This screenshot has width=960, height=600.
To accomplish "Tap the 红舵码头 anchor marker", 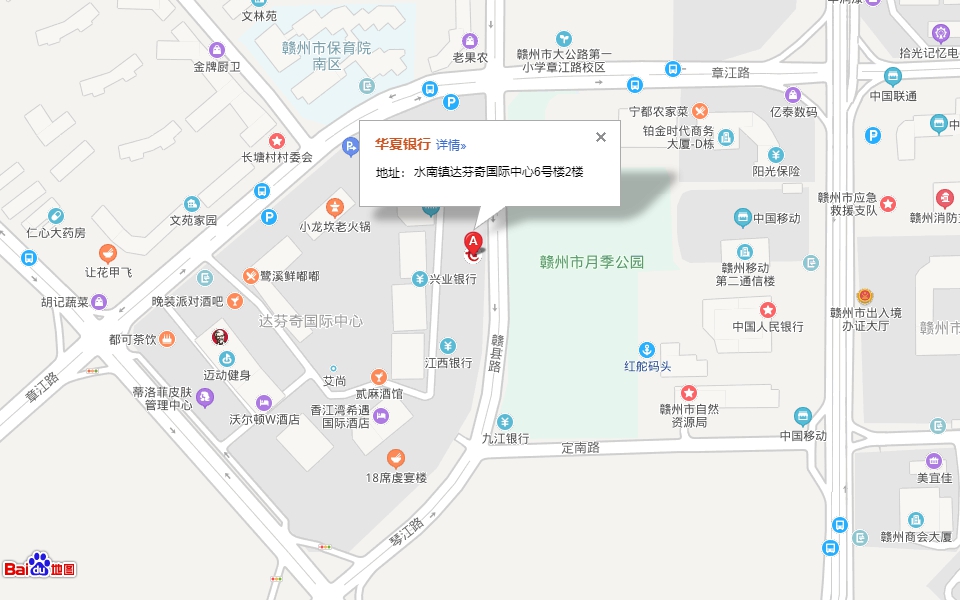I will coord(647,349).
